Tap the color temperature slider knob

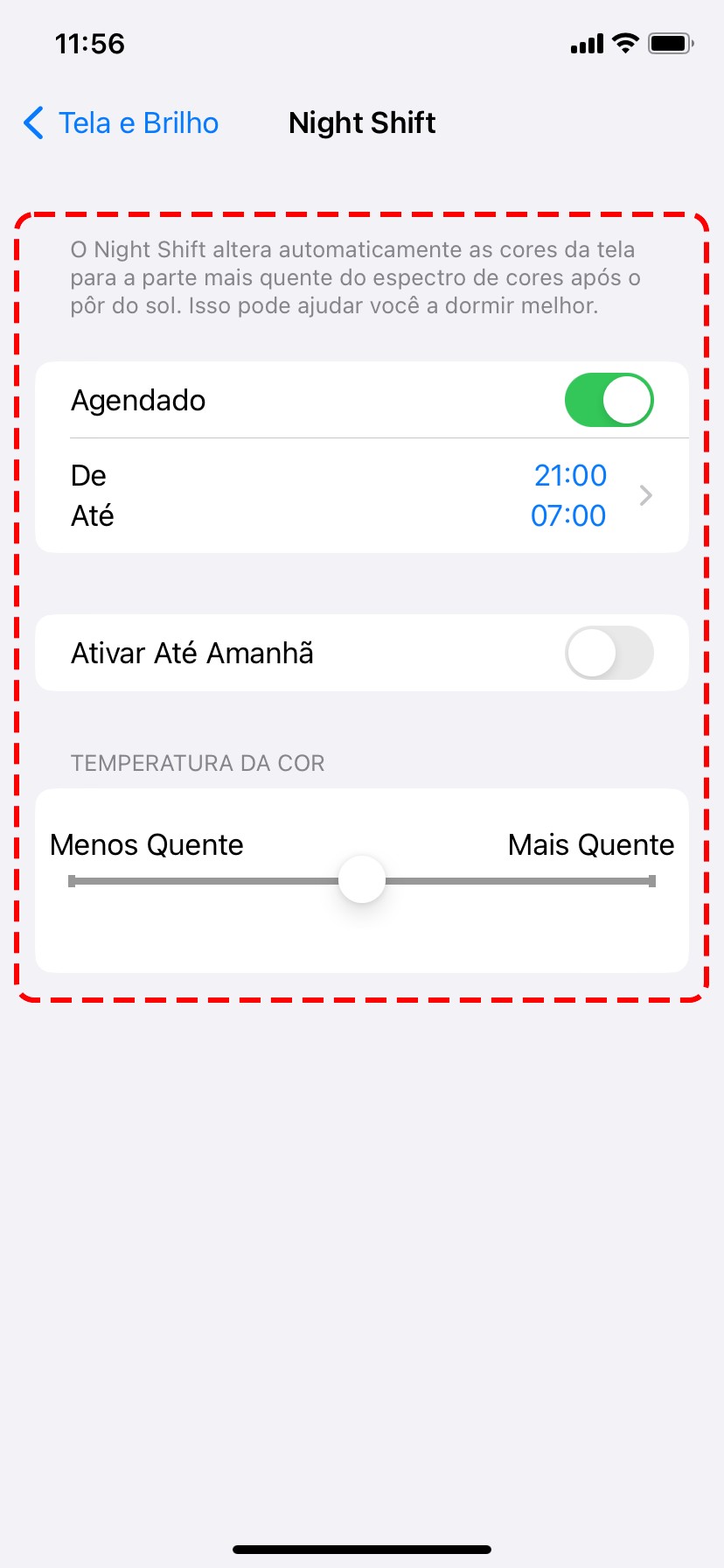pyautogui.click(x=362, y=880)
